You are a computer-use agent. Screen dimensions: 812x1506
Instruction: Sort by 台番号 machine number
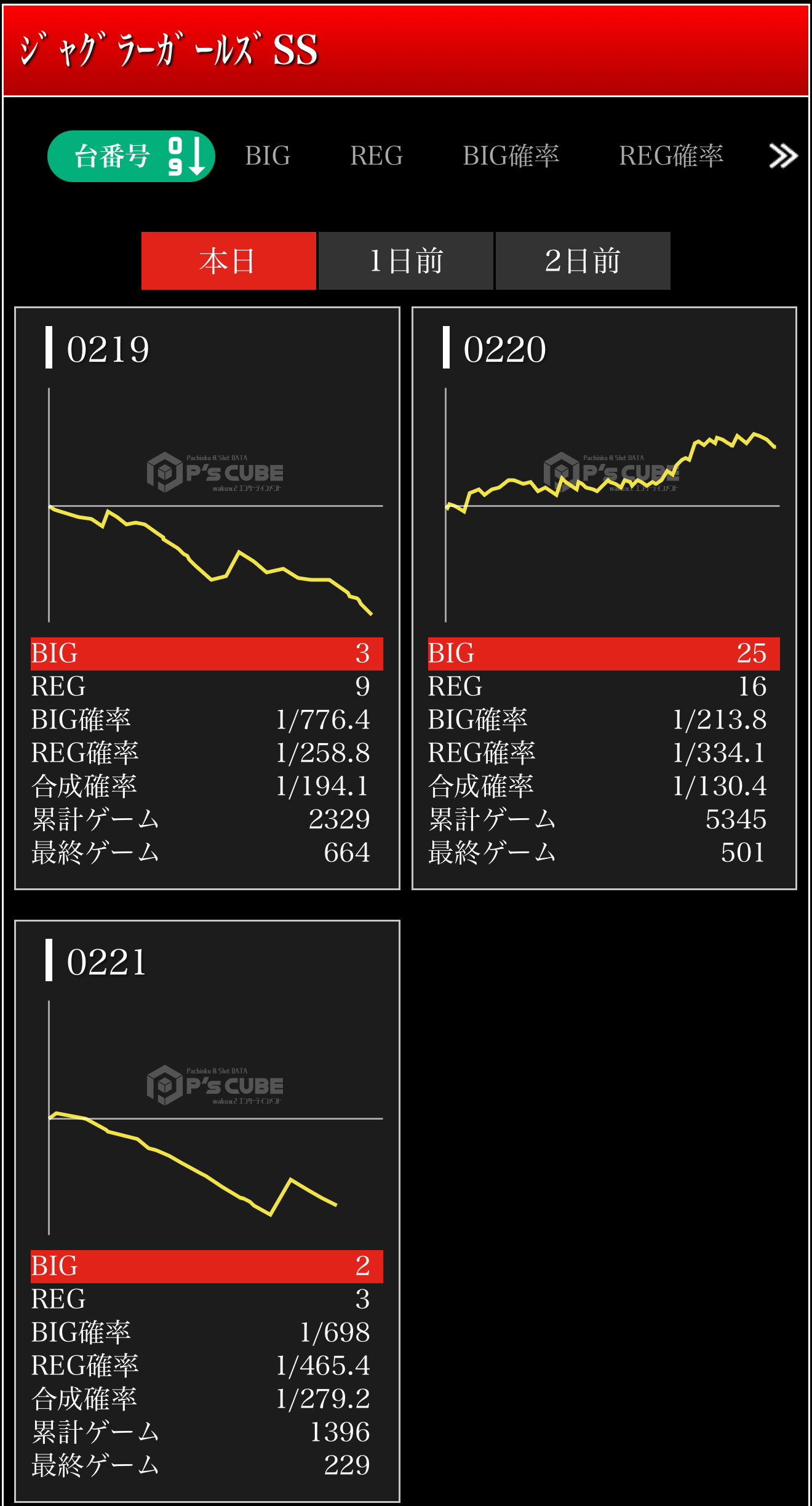pos(131,156)
